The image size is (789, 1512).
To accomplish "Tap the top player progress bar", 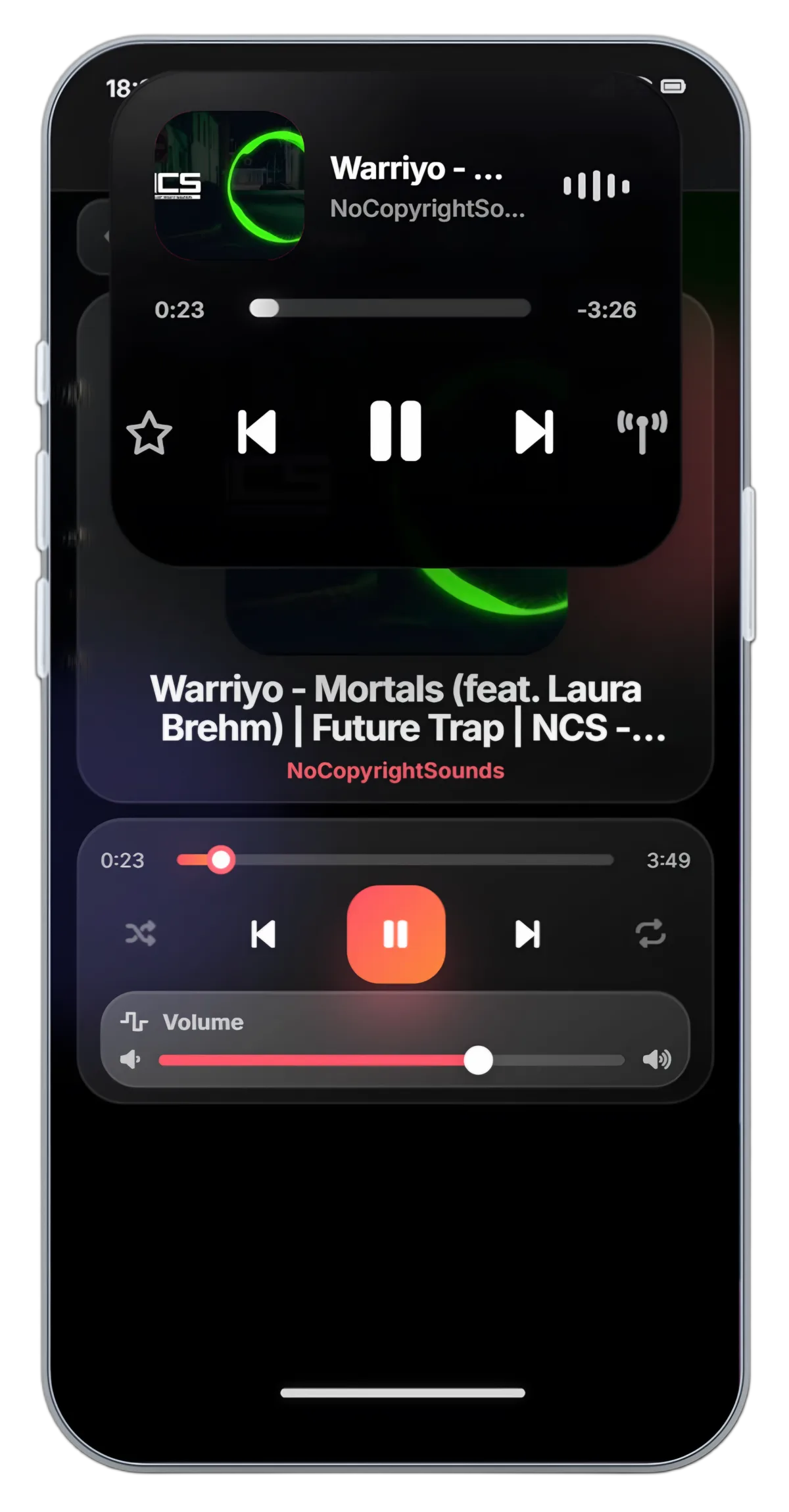I will pyautogui.click(x=390, y=308).
